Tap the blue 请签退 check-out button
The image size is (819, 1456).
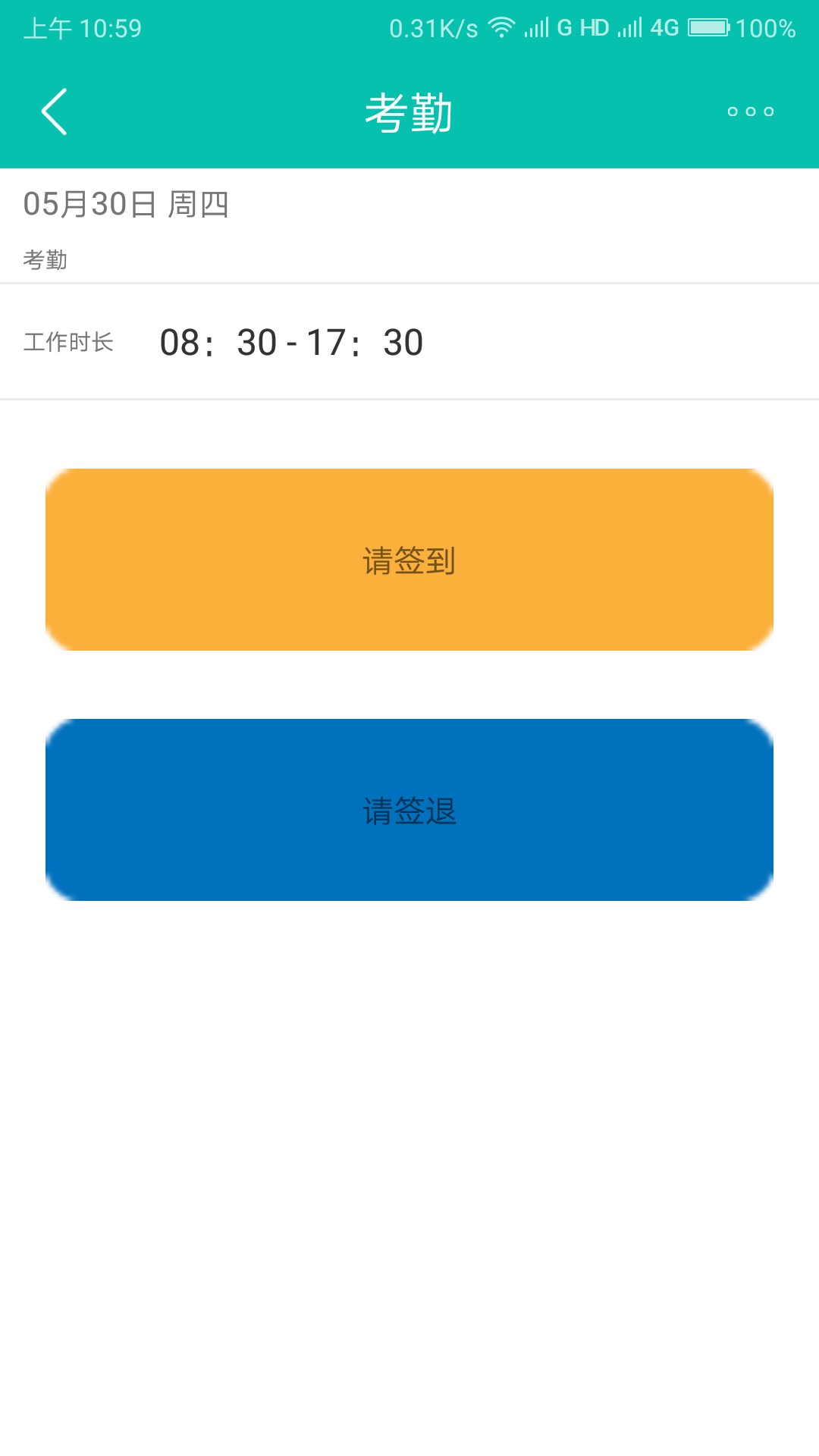[x=409, y=810]
